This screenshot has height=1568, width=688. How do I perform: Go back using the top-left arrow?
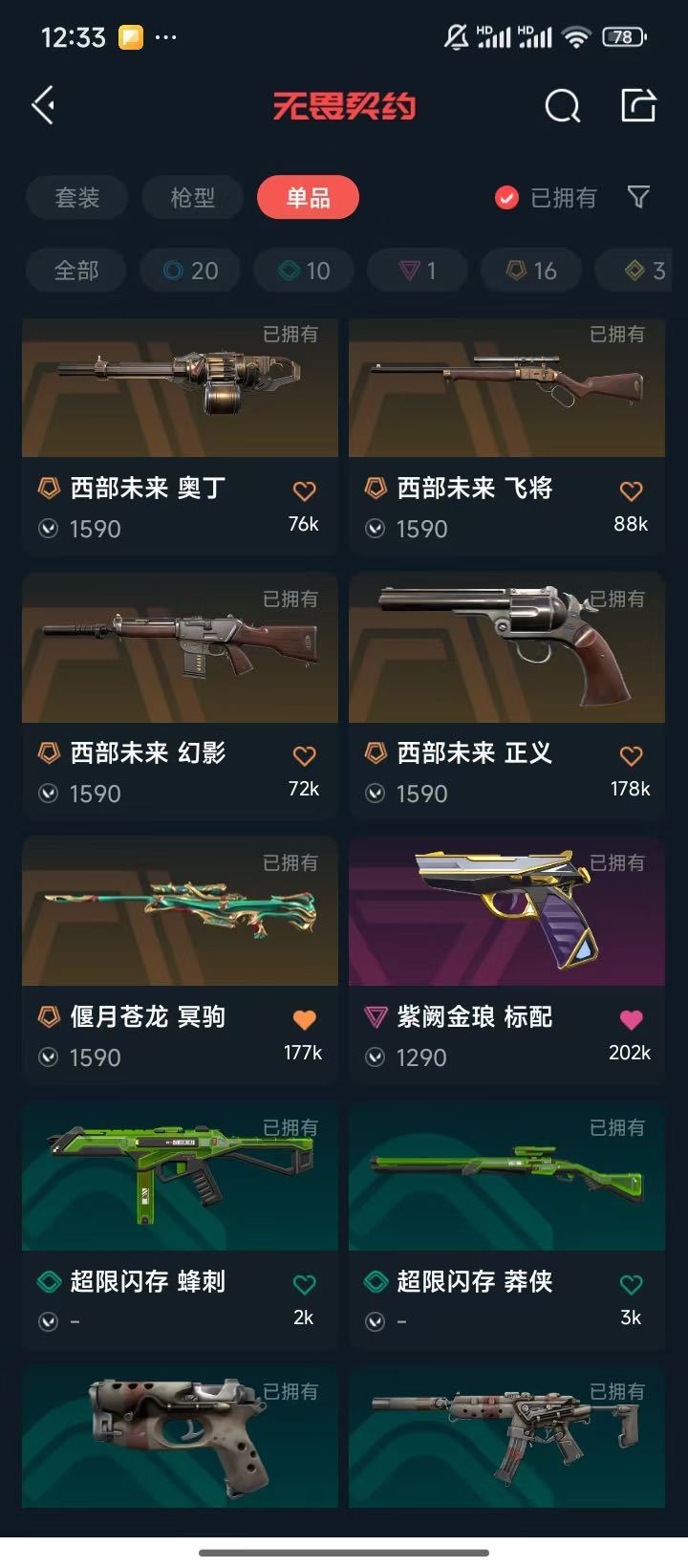click(43, 105)
